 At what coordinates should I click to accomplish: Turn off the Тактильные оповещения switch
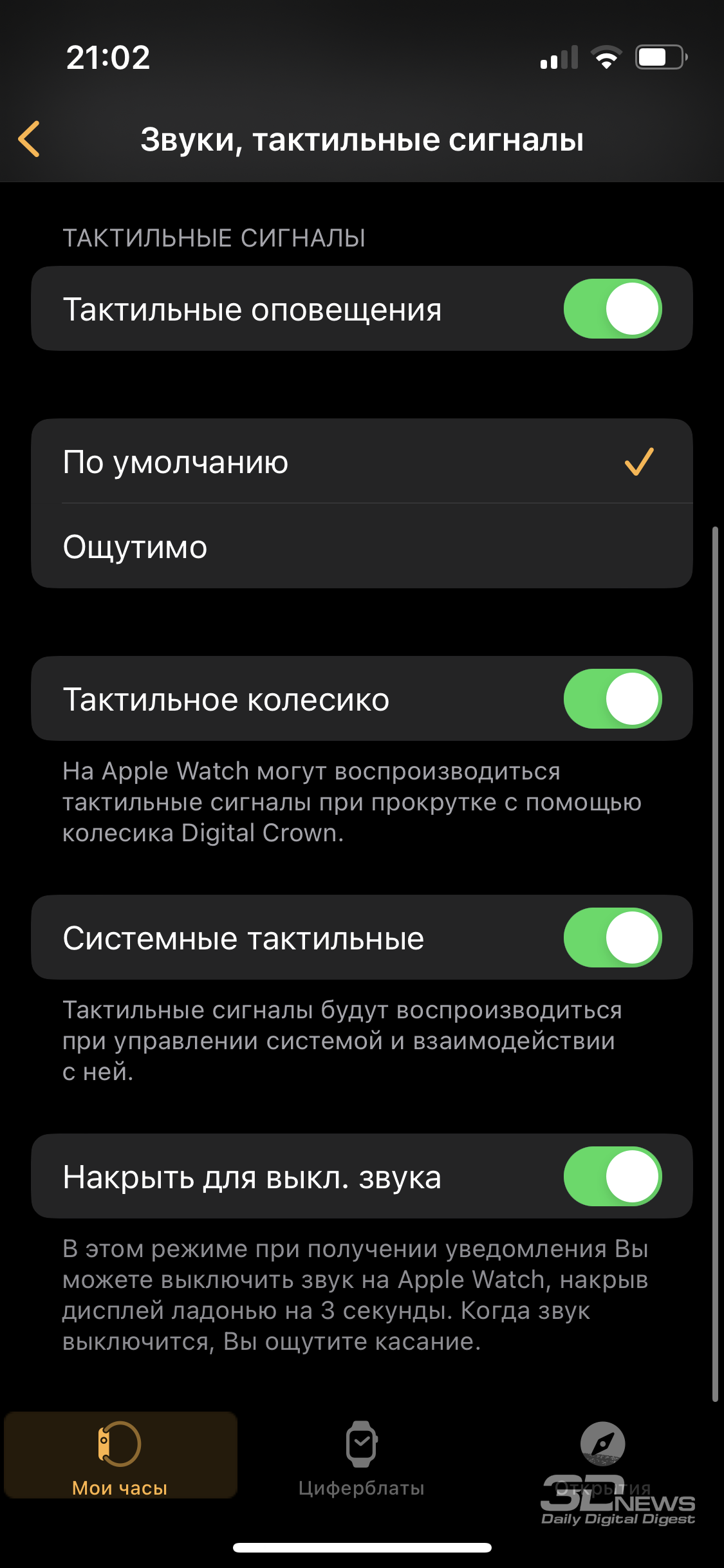point(613,308)
